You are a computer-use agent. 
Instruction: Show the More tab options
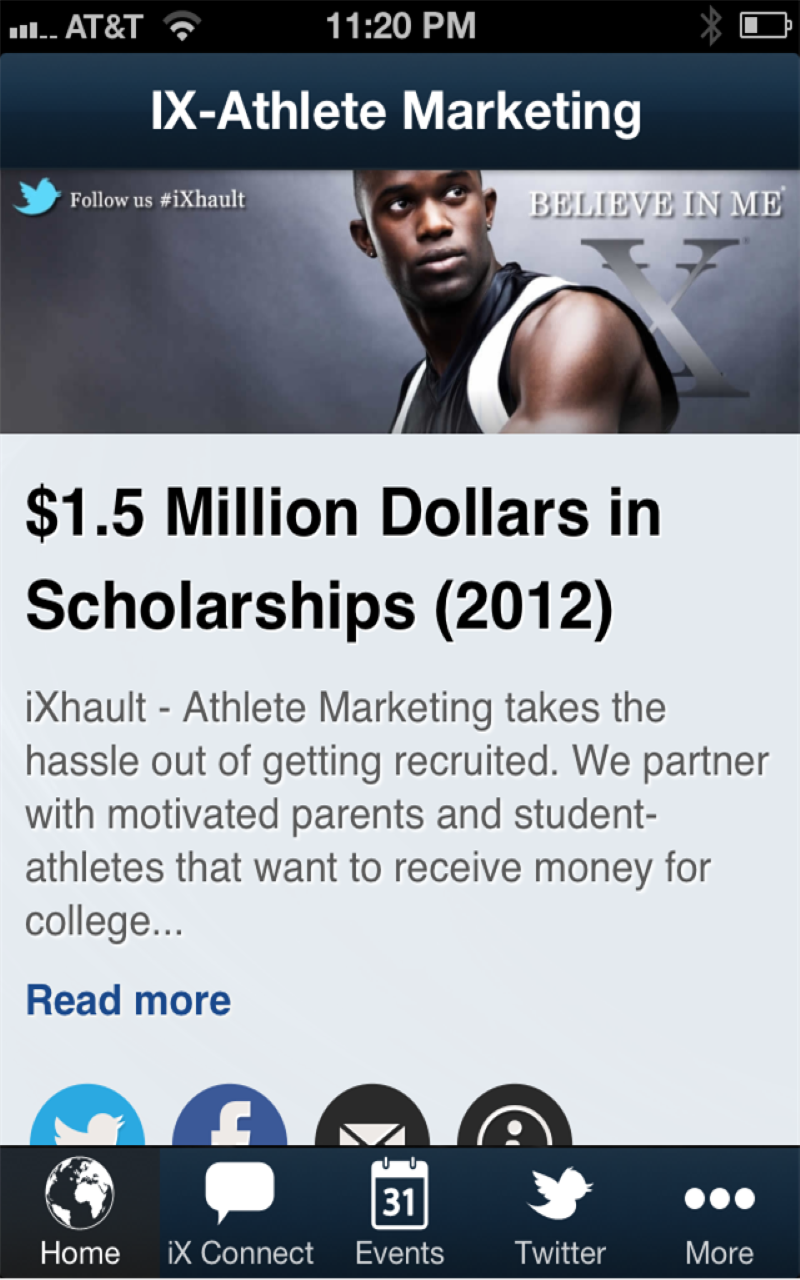[720, 1212]
